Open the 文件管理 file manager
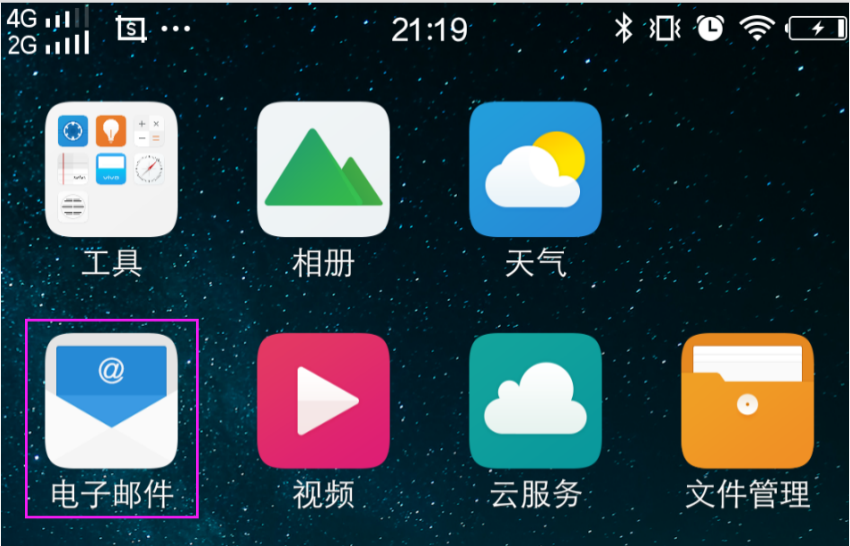Viewport: 850px width, 546px height. coord(747,400)
